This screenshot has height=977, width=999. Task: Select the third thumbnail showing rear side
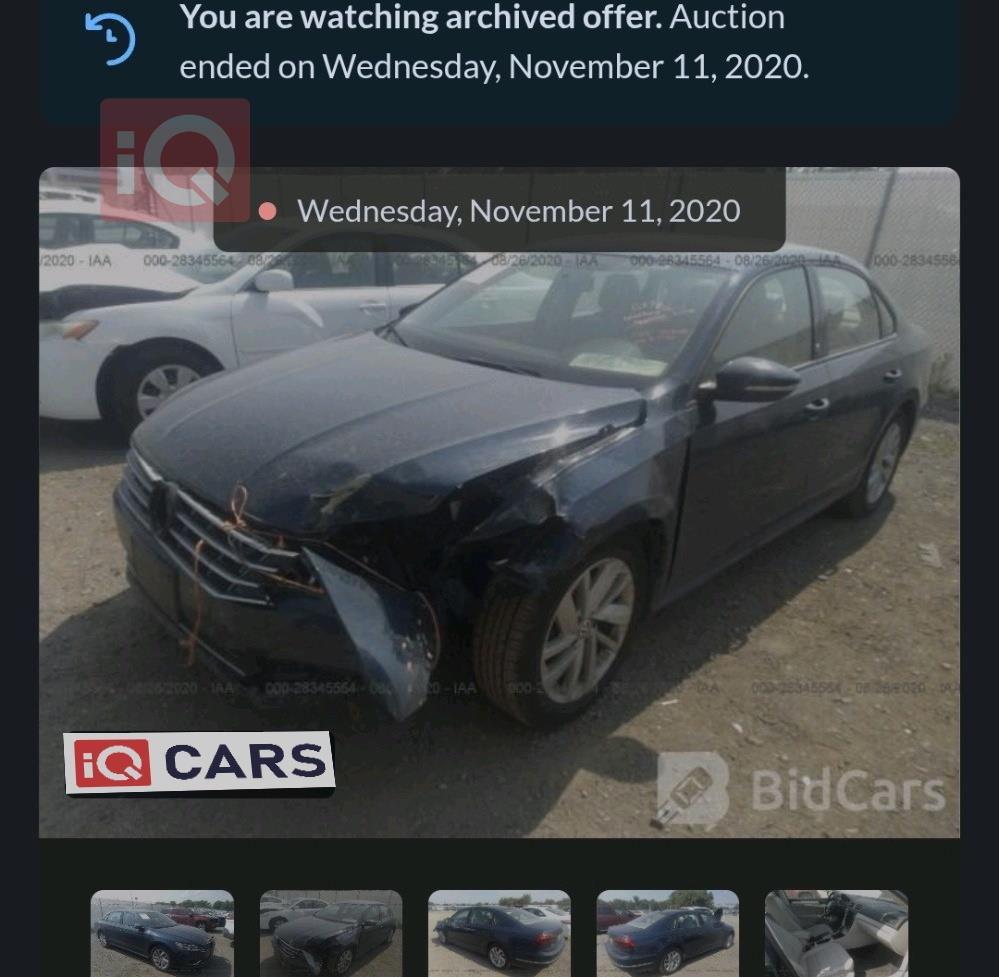(x=499, y=932)
